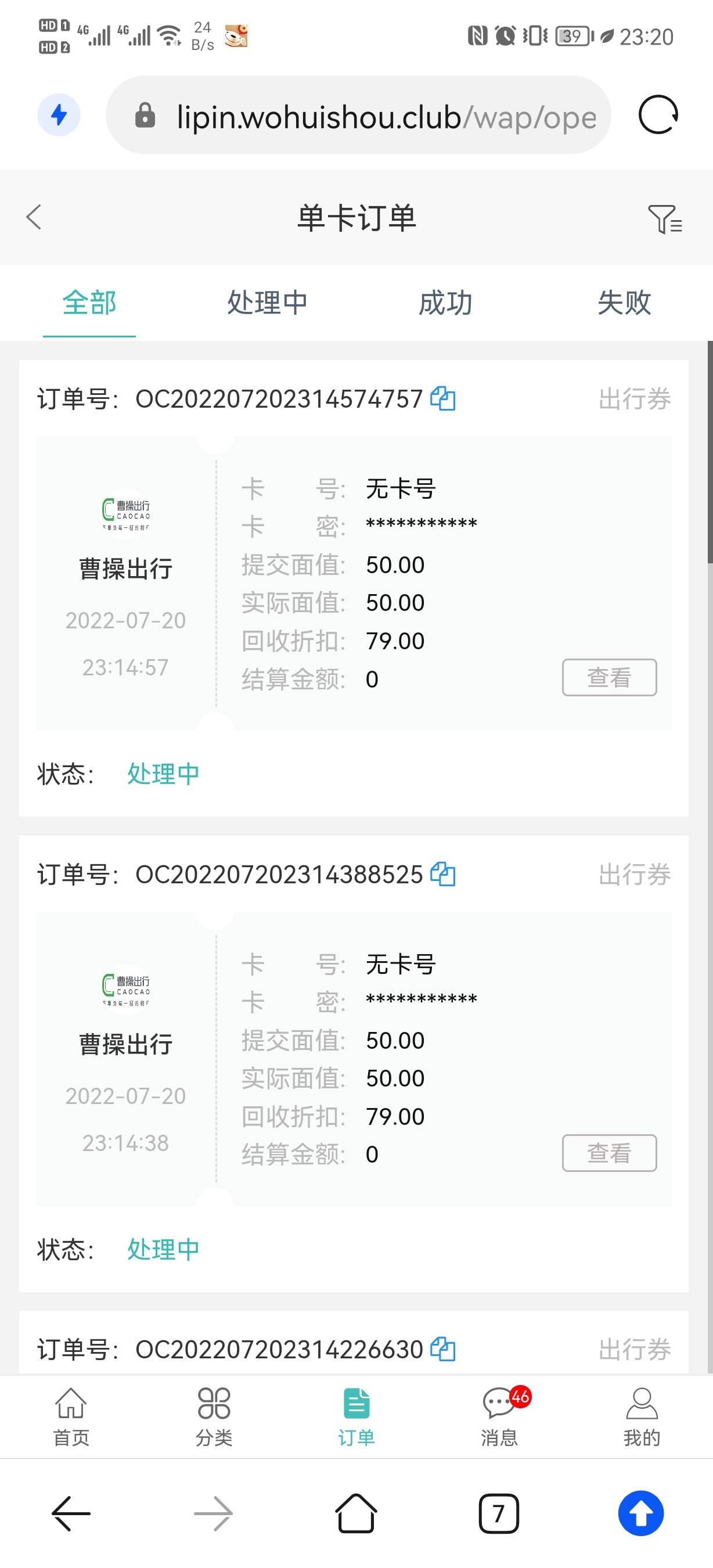This screenshot has height=1568, width=713.
Task: Copy order number OC202207202314388525
Action: (443, 874)
